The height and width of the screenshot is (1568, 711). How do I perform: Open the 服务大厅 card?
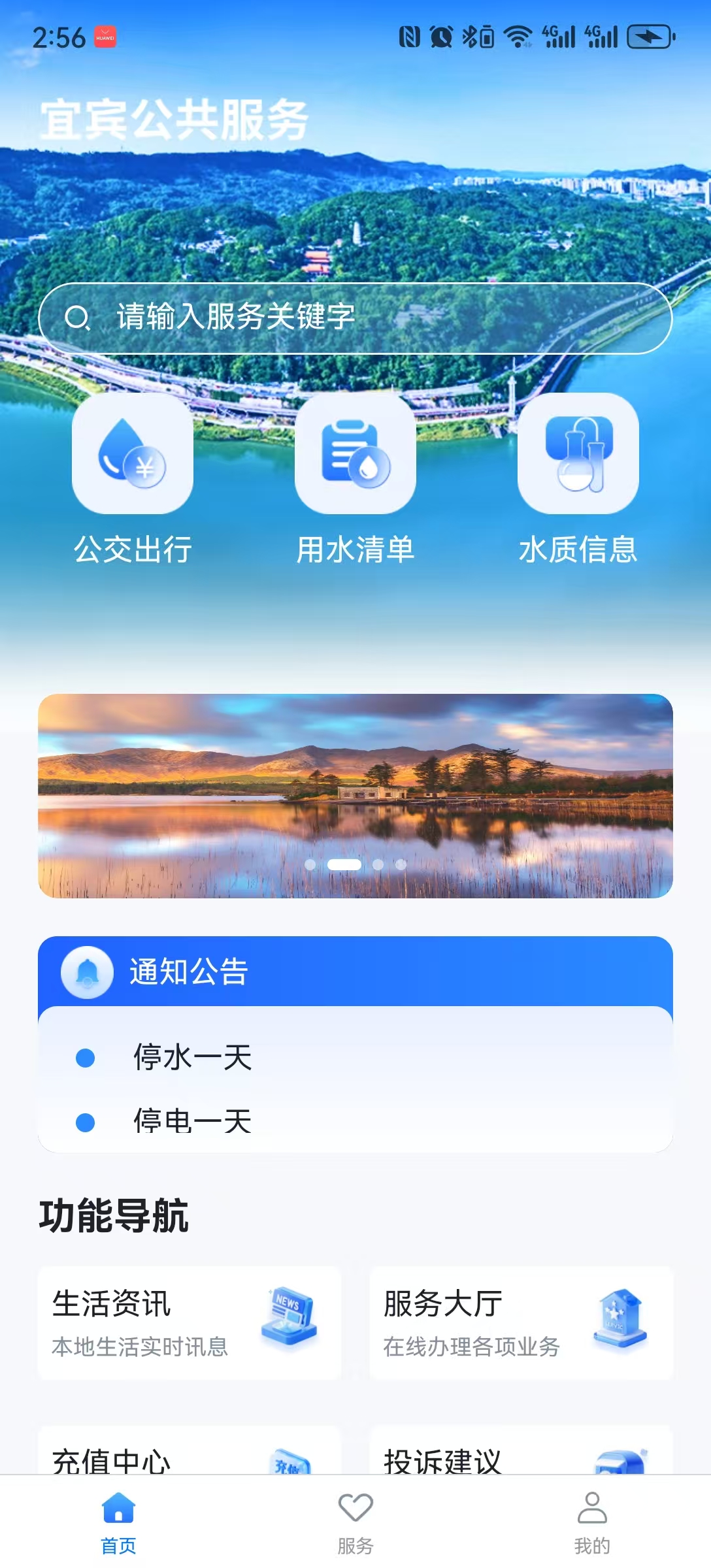click(521, 1322)
